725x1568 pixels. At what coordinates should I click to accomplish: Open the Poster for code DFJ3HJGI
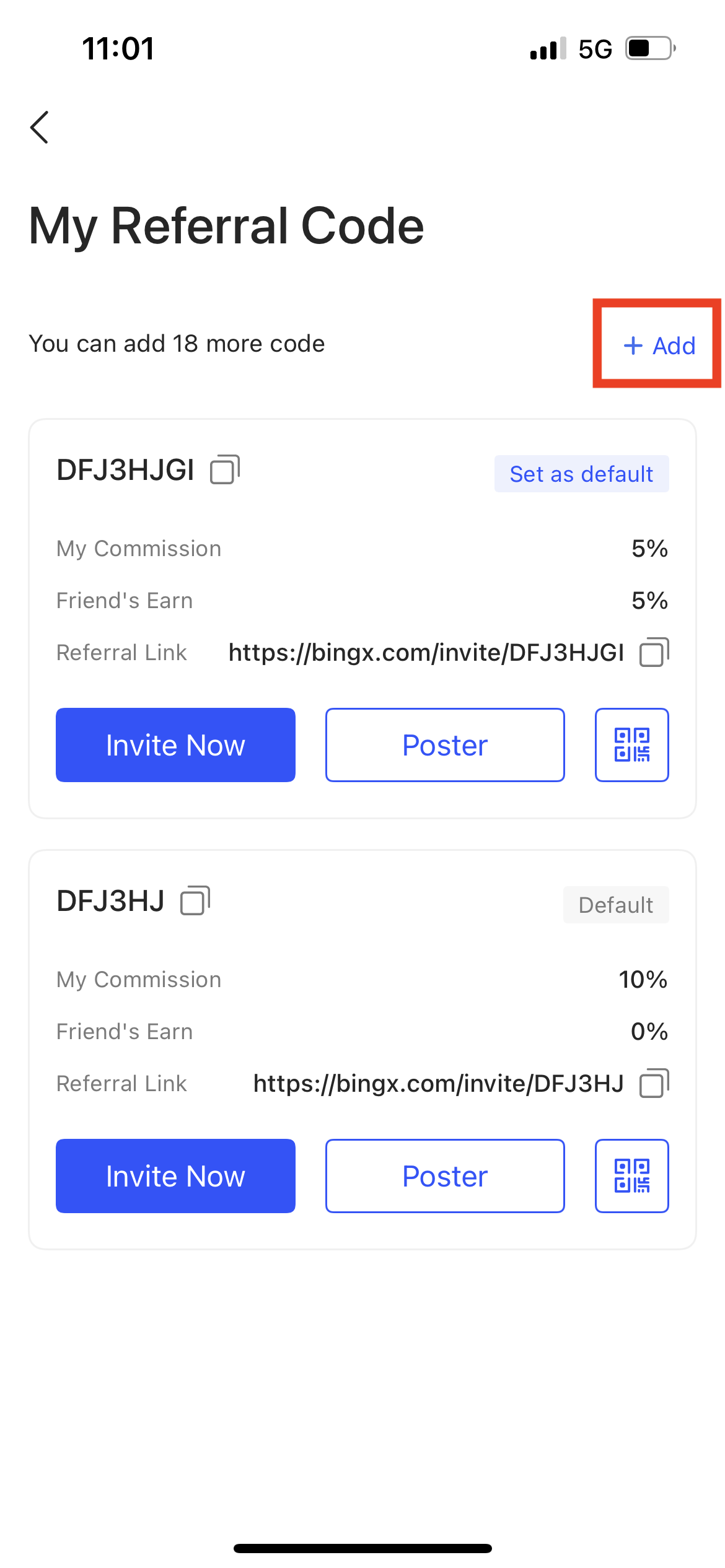point(445,745)
